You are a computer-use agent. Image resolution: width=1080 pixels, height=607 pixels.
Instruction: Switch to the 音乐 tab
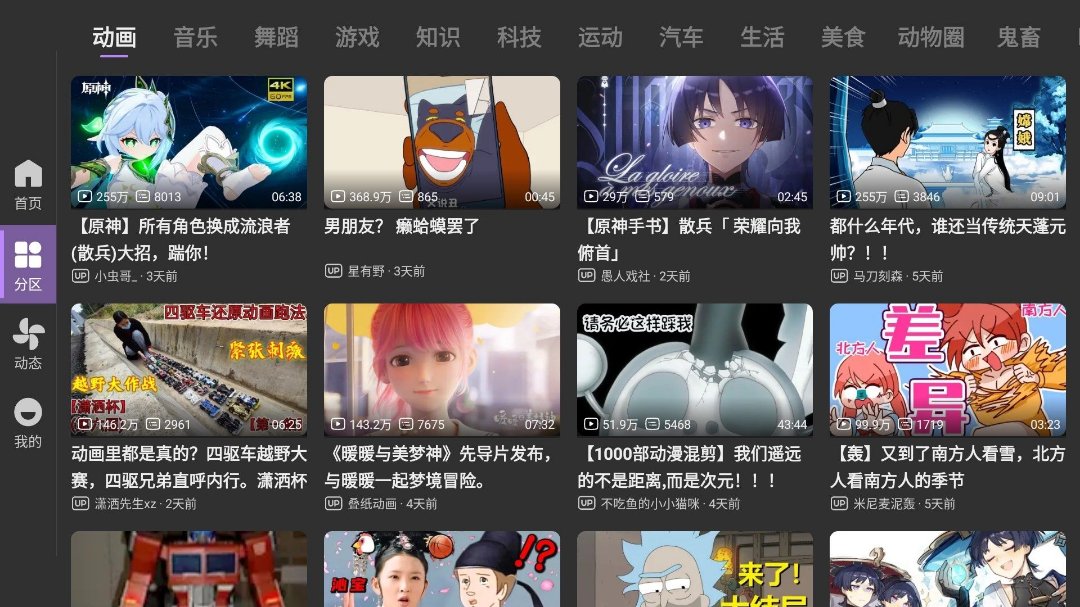tap(195, 38)
